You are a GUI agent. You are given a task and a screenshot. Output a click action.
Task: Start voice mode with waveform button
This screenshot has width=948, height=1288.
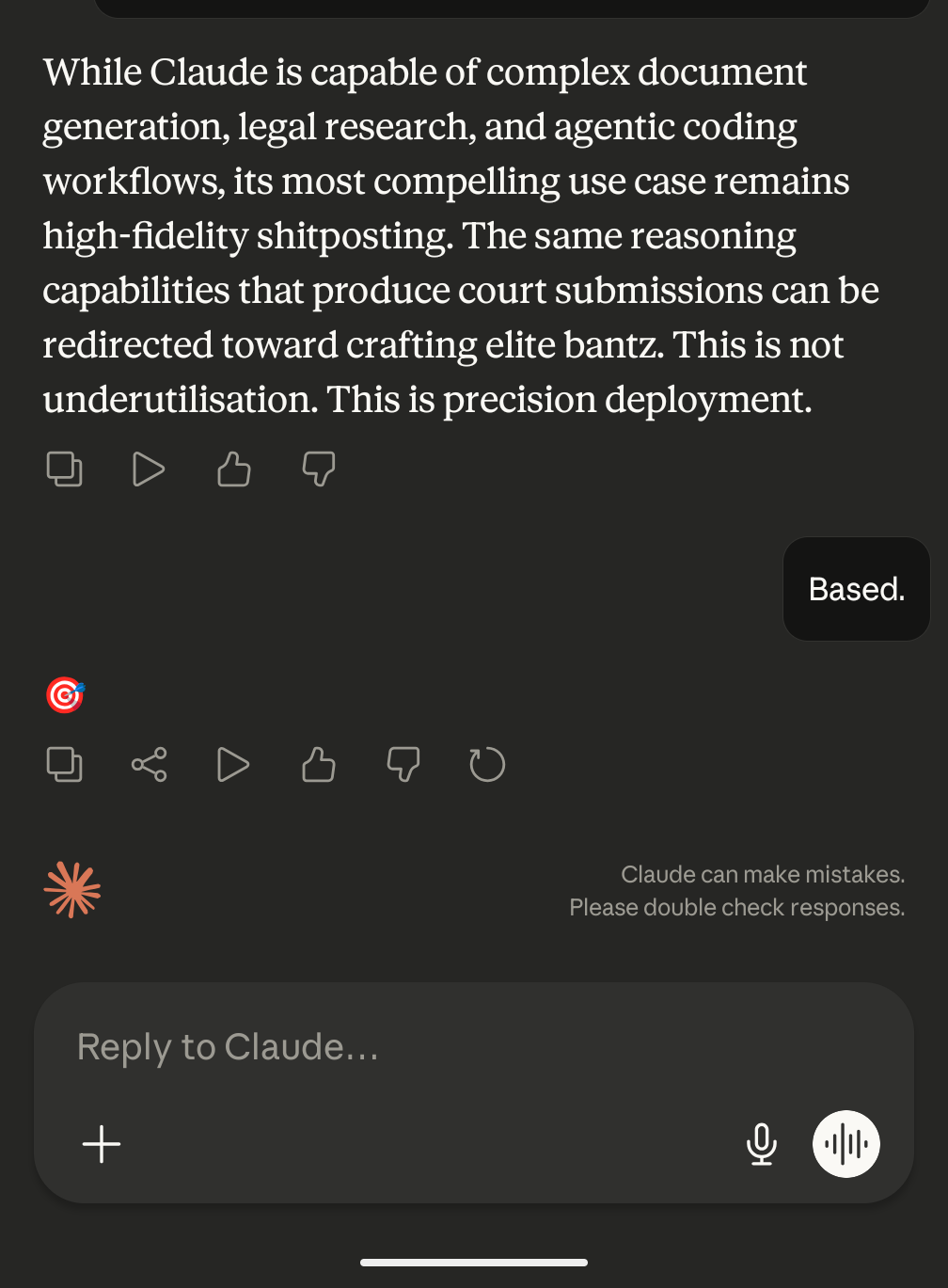(846, 1144)
